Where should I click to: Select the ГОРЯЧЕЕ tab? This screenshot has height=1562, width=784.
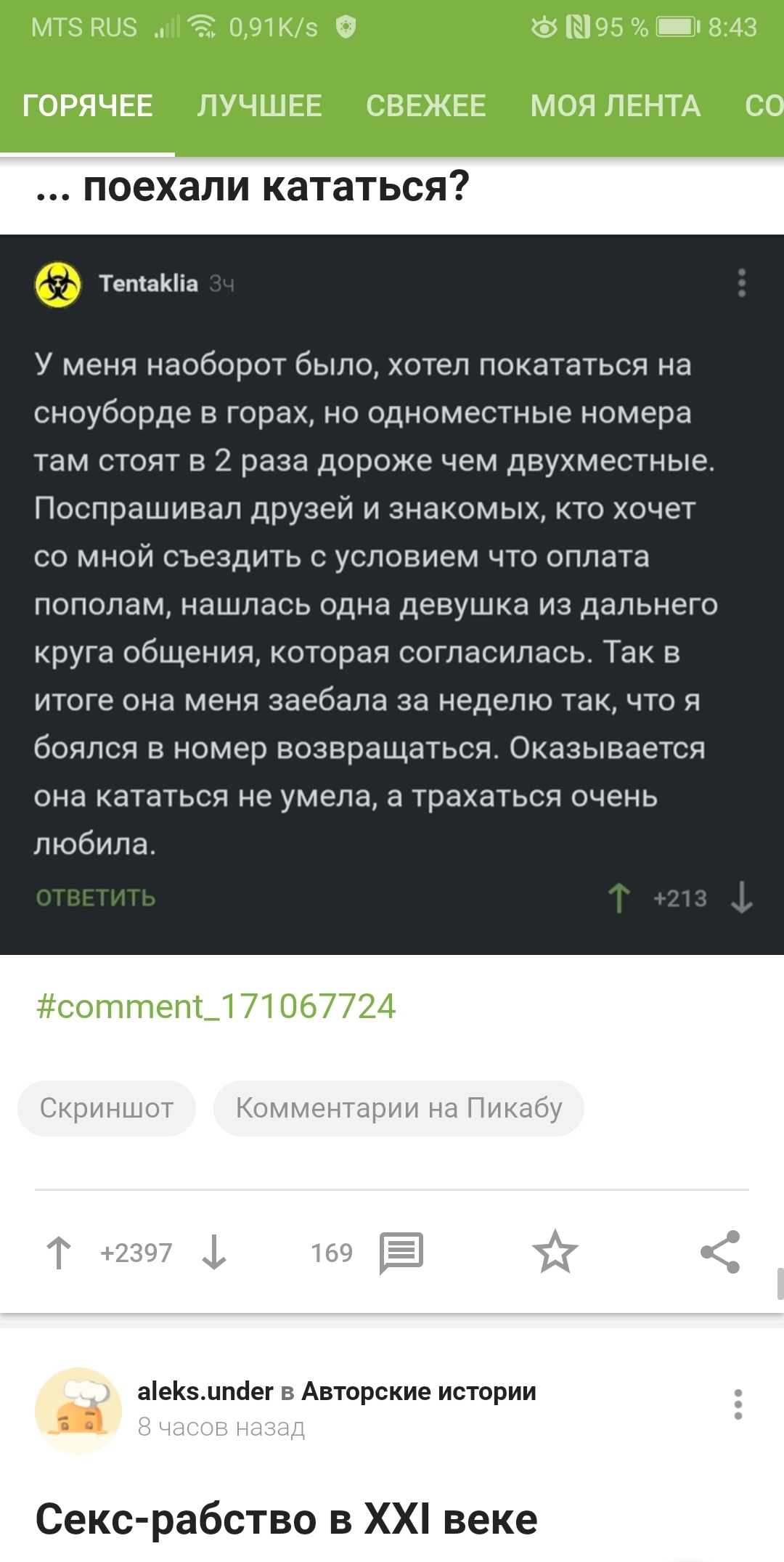tap(87, 106)
